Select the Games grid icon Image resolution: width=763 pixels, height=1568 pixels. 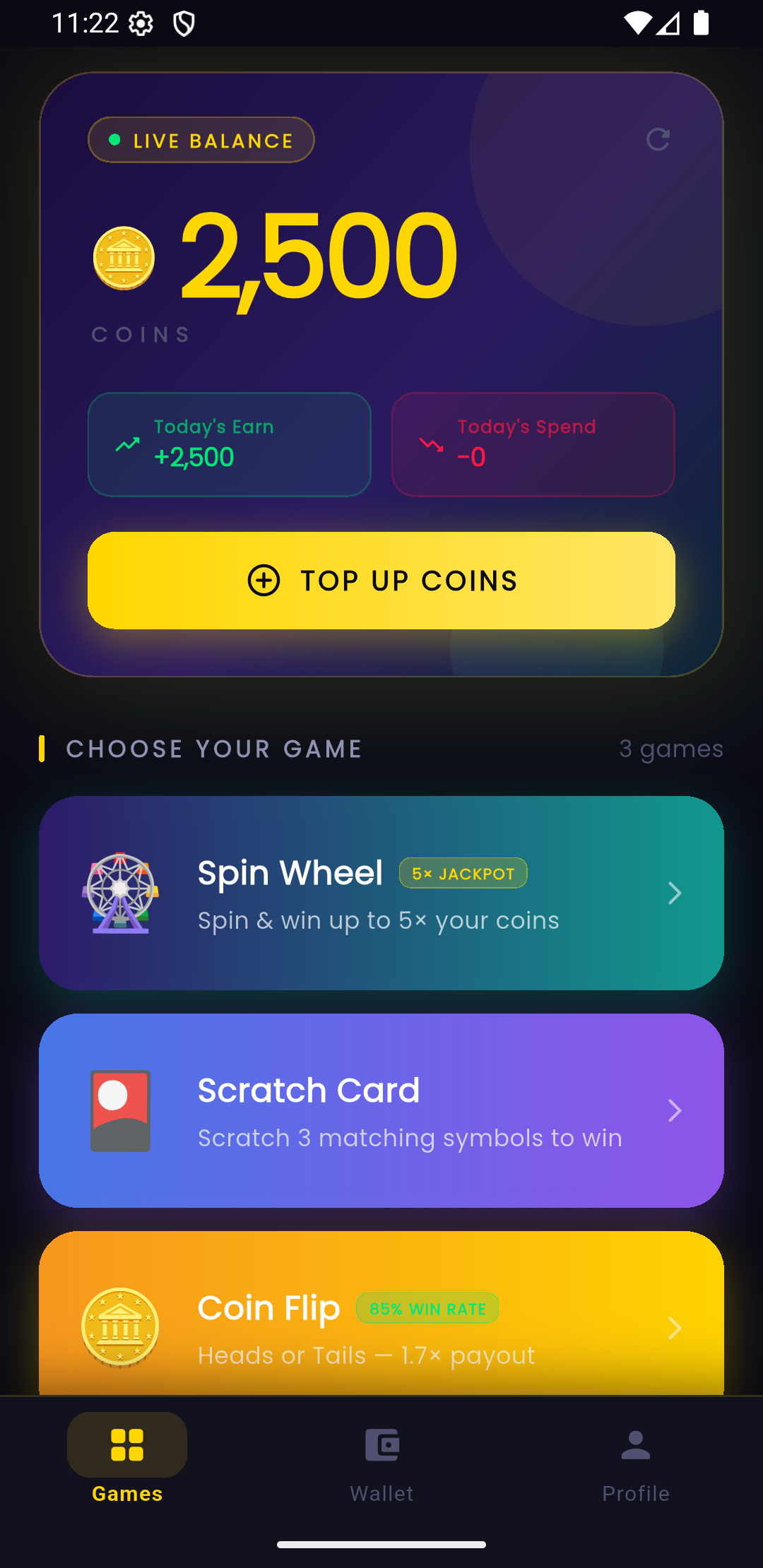point(127,1445)
